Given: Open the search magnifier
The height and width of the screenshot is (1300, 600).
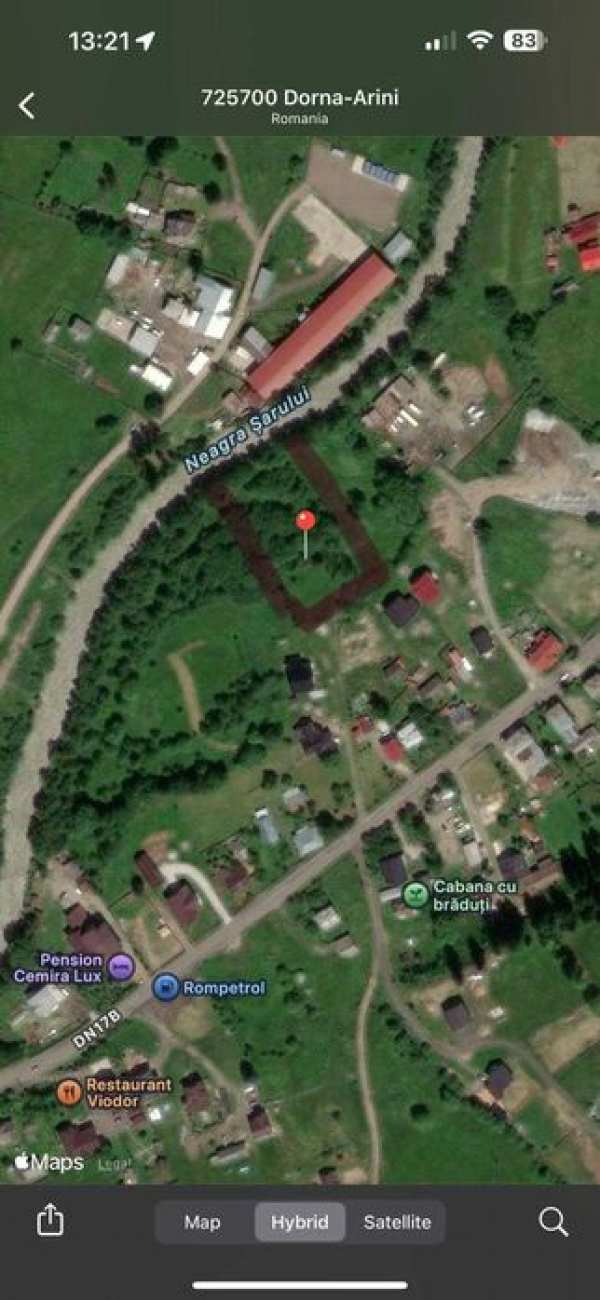Looking at the screenshot, I should [x=553, y=1221].
